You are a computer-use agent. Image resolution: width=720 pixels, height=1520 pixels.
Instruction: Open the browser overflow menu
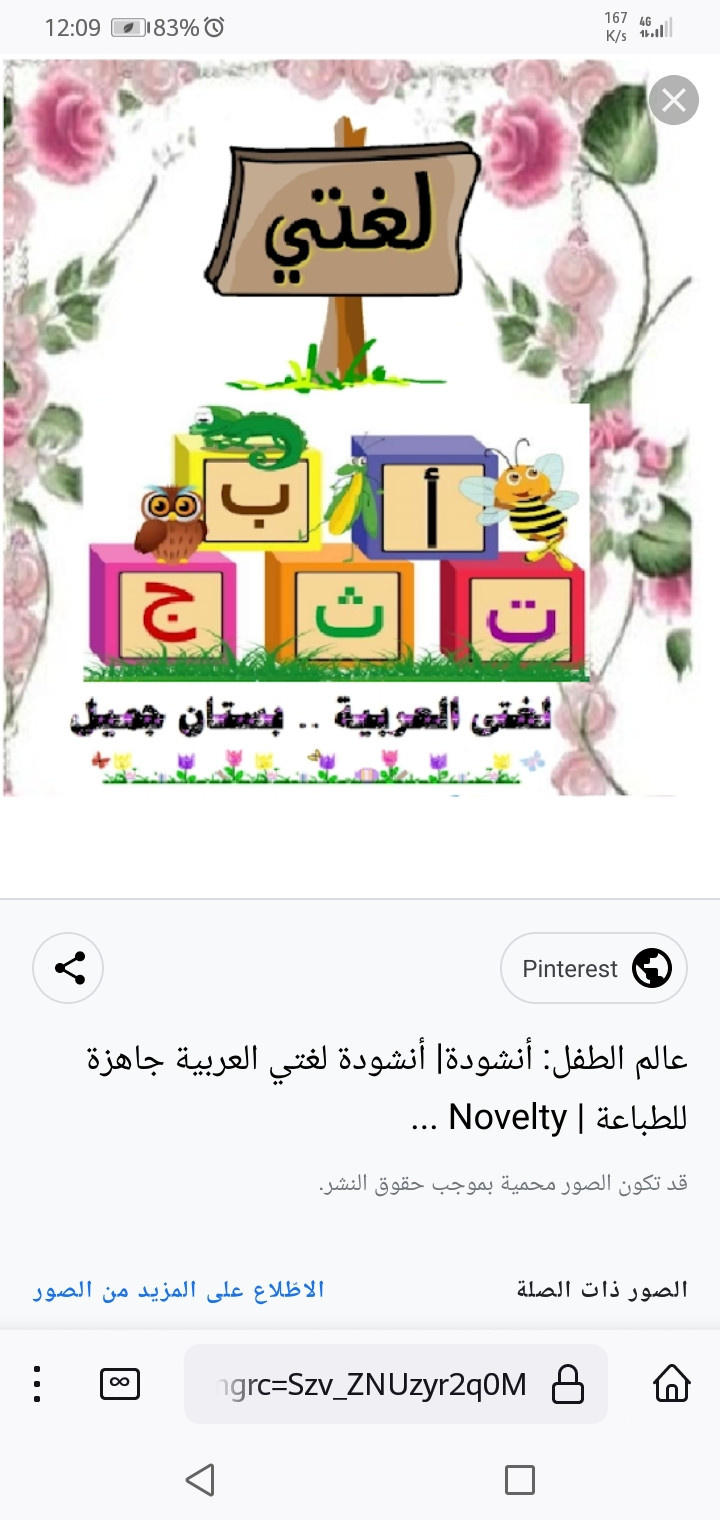(x=36, y=1384)
